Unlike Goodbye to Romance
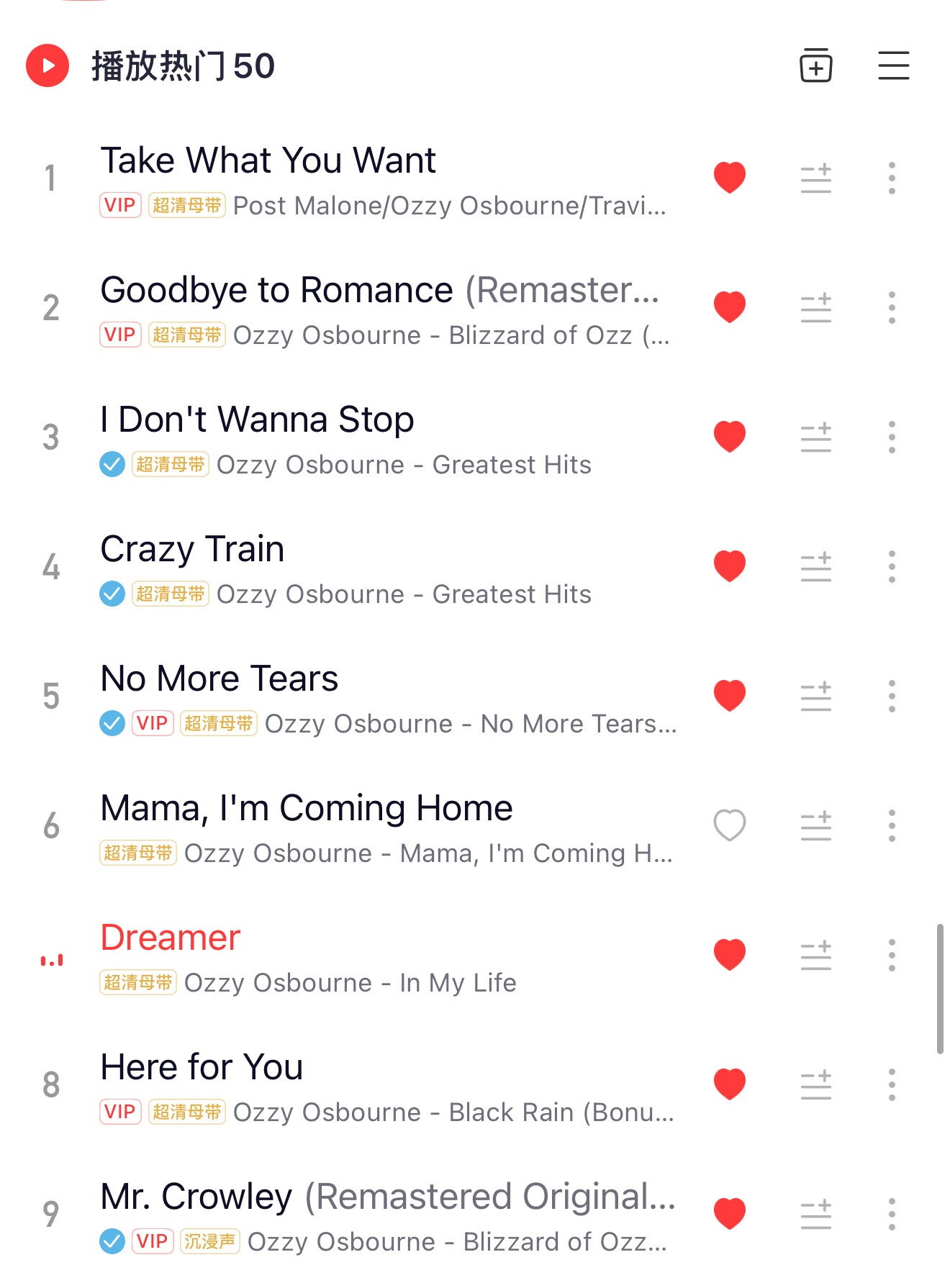The image size is (950, 1288). click(729, 307)
